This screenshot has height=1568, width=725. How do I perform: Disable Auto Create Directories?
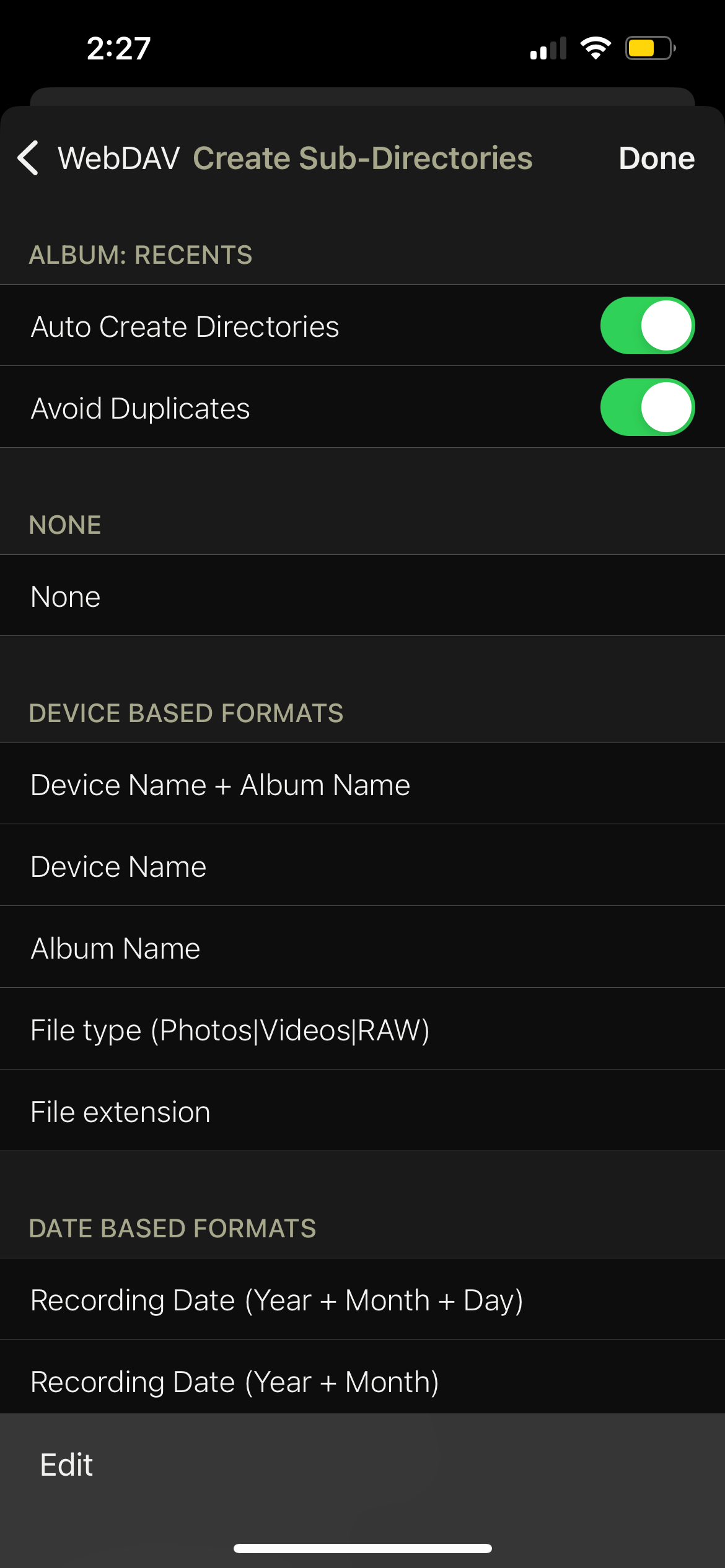click(x=647, y=326)
